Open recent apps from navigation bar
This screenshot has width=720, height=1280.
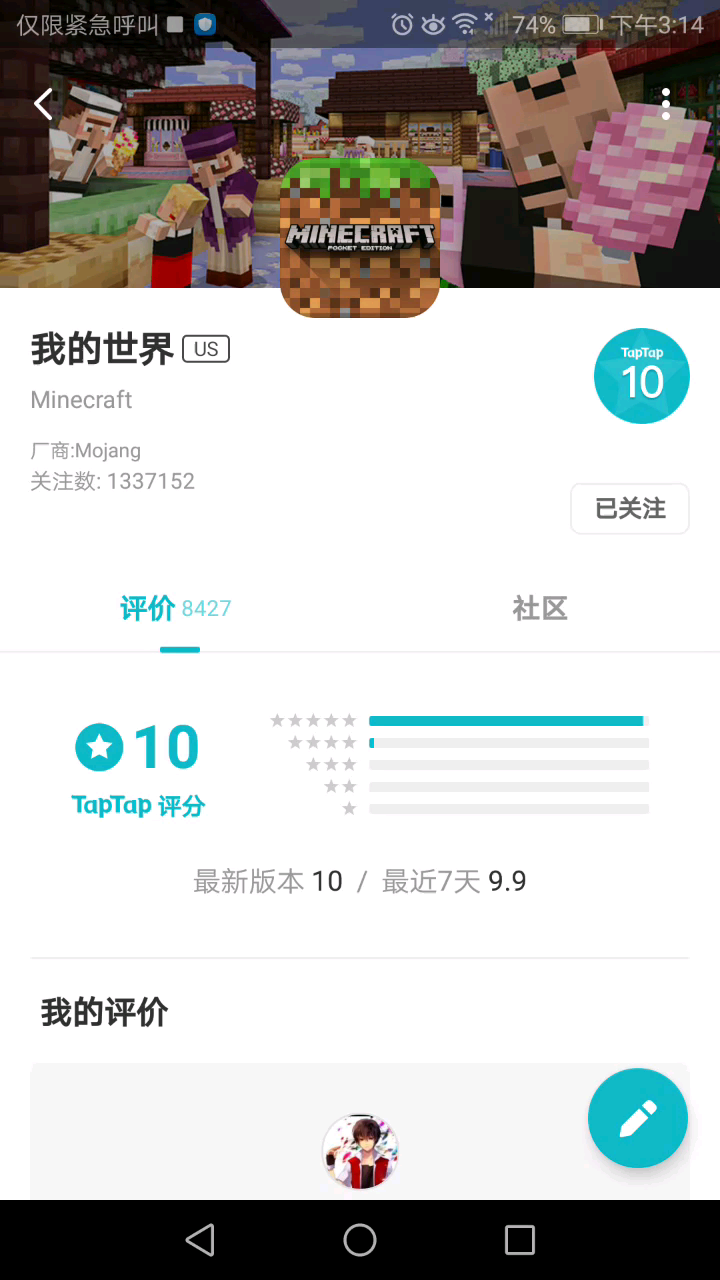520,1240
